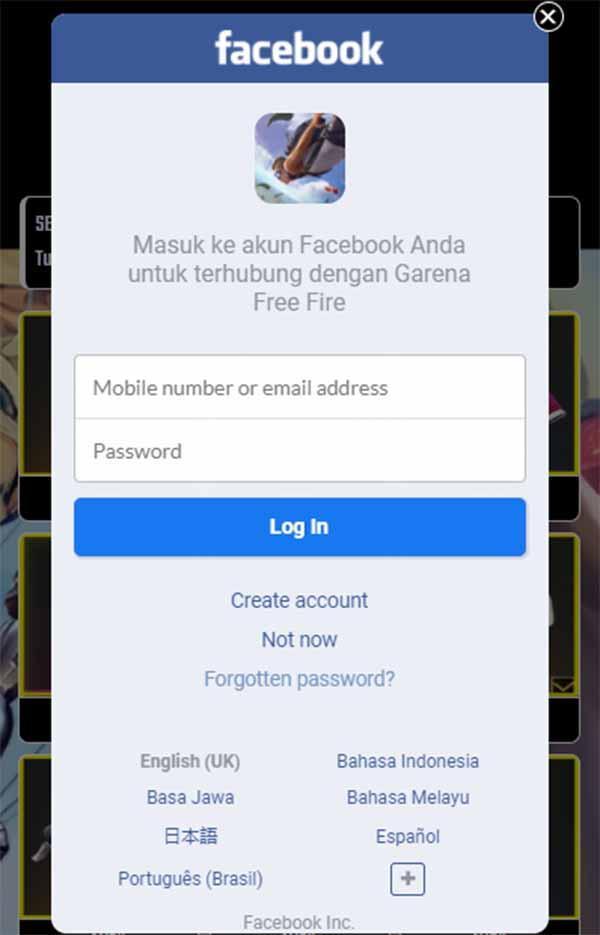Select Not now
This screenshot has width=600, height=935.
pyautogui.click(x=299, y=640)
